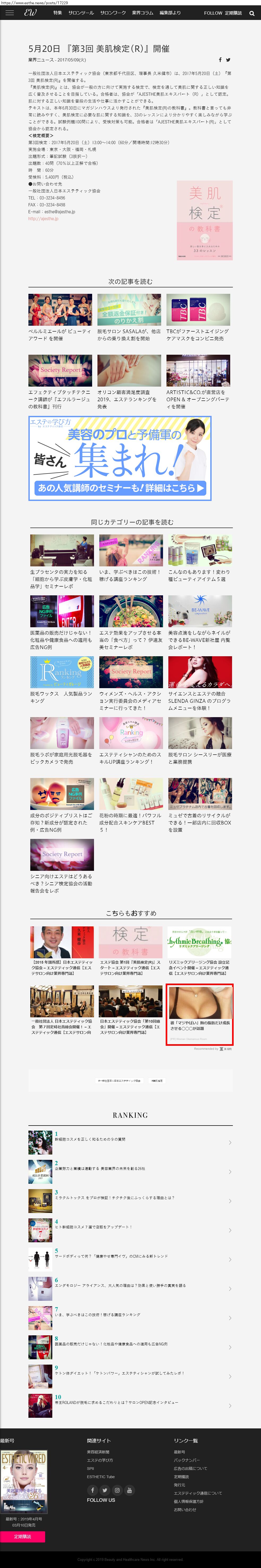This screenshot has width=261, height=1568.
Task: Open the Instagram icon in the footer
Action: click(117, 1490)
